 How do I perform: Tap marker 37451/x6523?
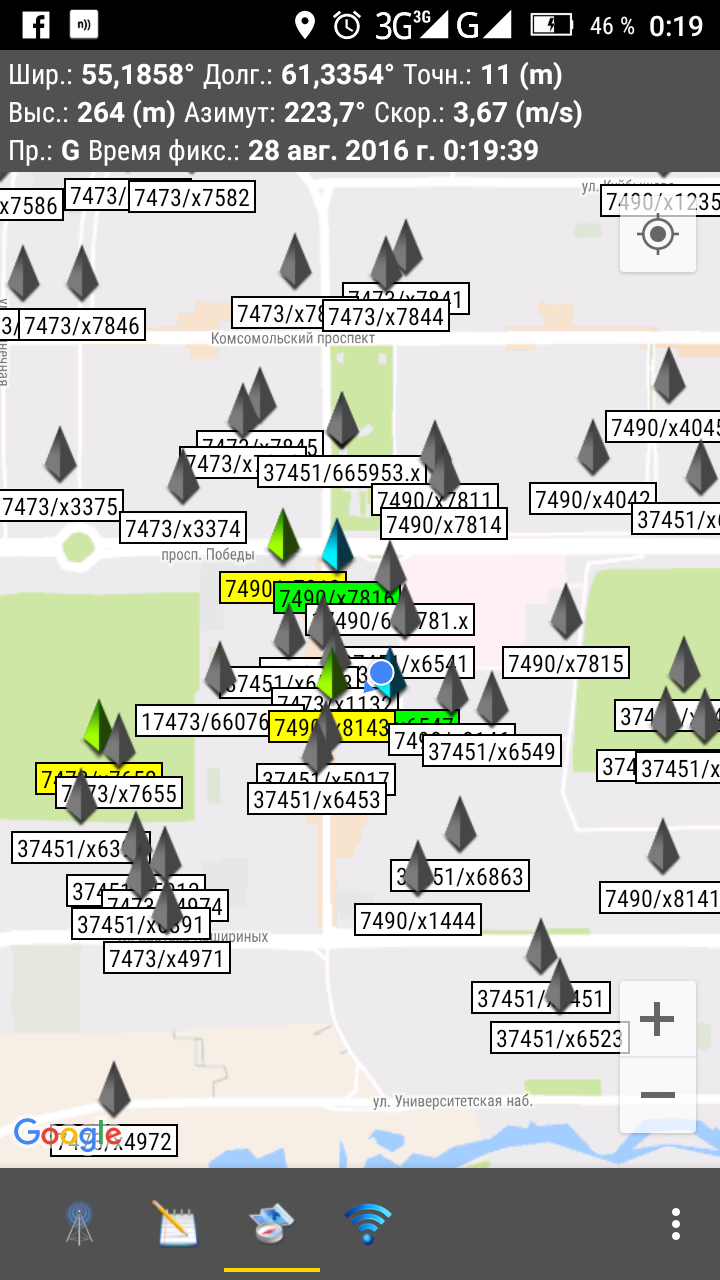pyautogui.click(x=559, y=1037)
